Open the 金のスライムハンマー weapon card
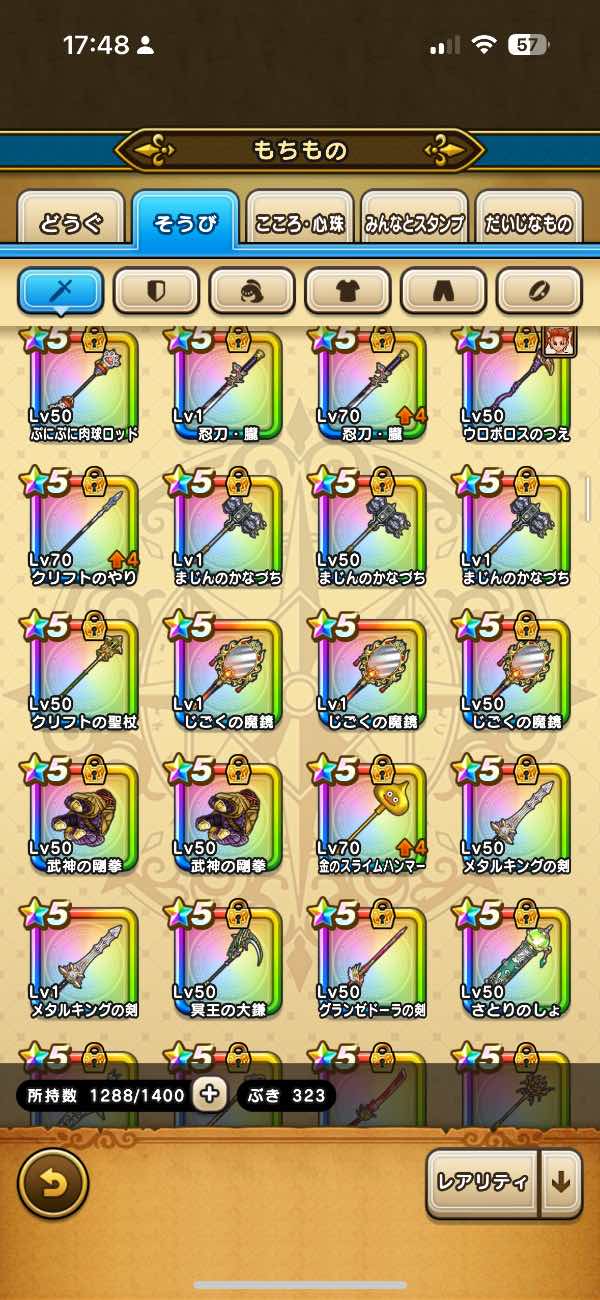Screen dimensions: 600x1300 coord(371,815)
